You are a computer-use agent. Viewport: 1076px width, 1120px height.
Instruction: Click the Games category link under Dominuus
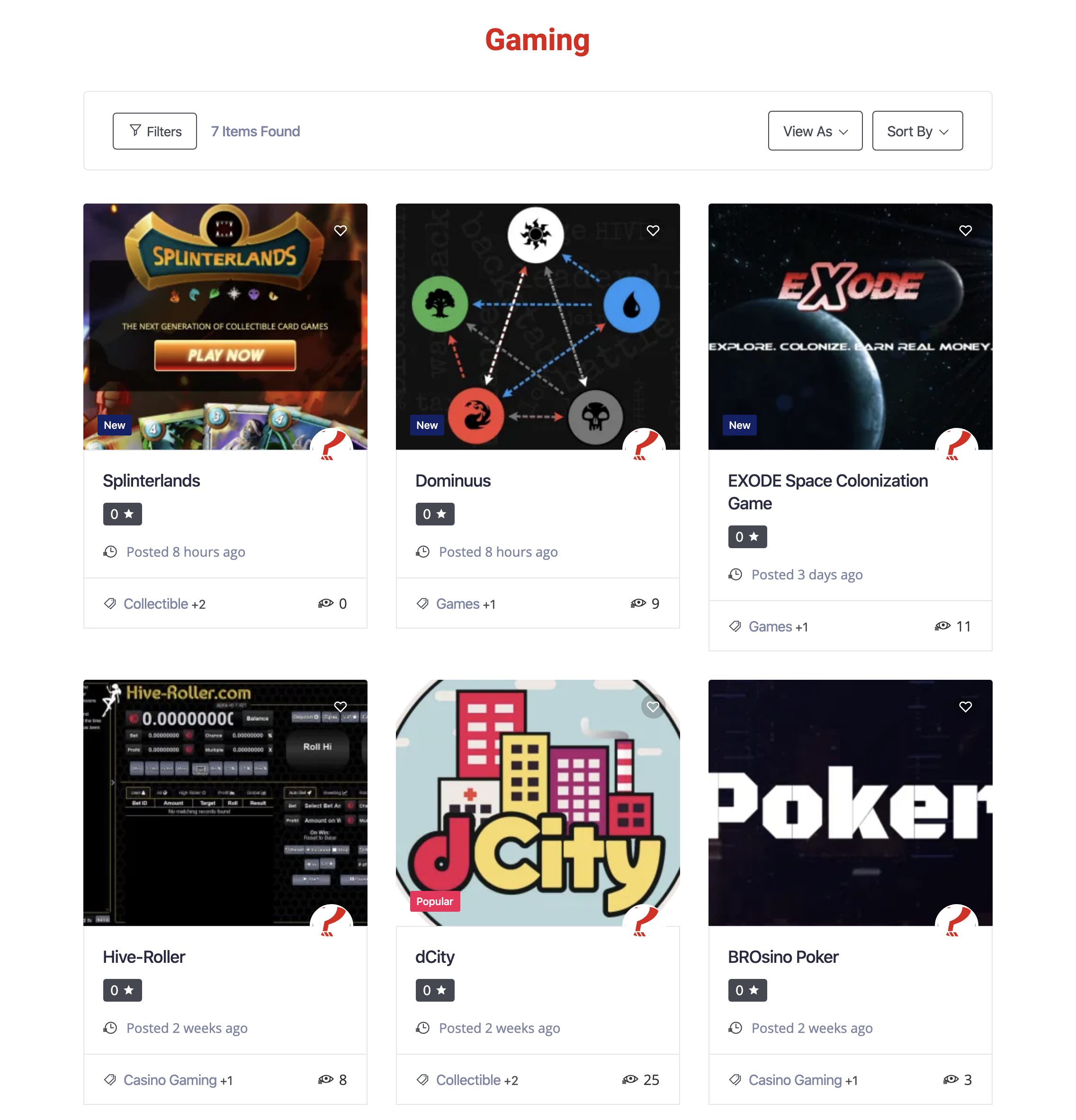pos(457,604)
